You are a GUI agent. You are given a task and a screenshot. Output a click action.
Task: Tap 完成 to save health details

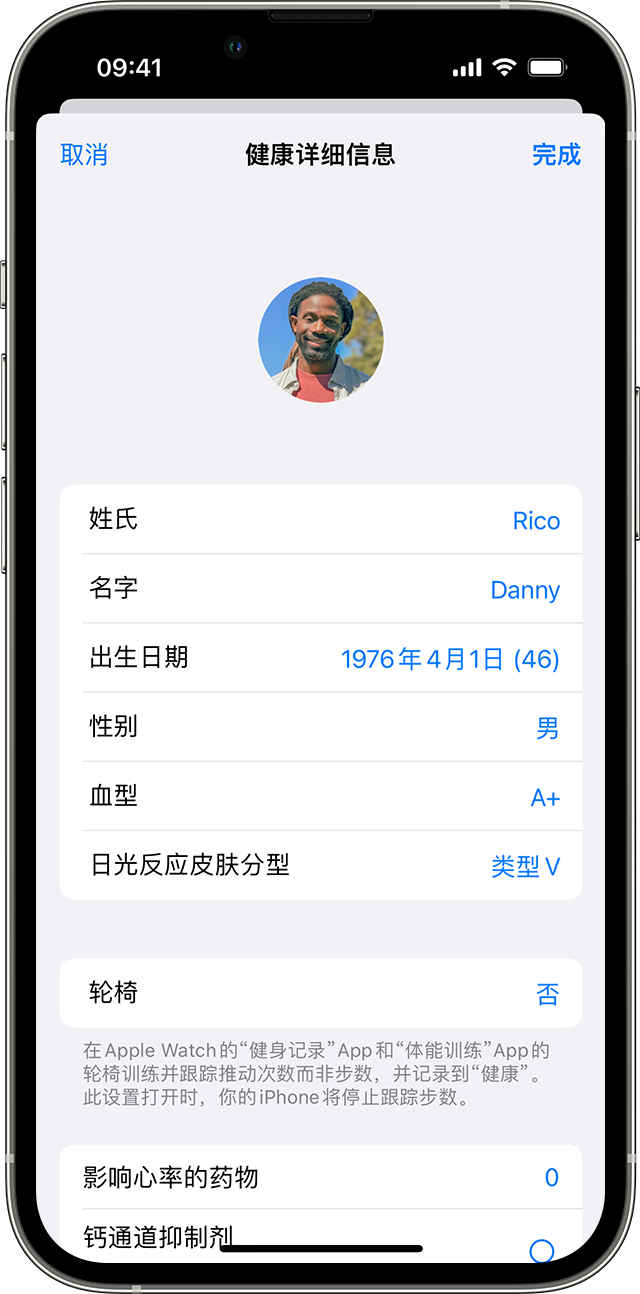(556, 155)
